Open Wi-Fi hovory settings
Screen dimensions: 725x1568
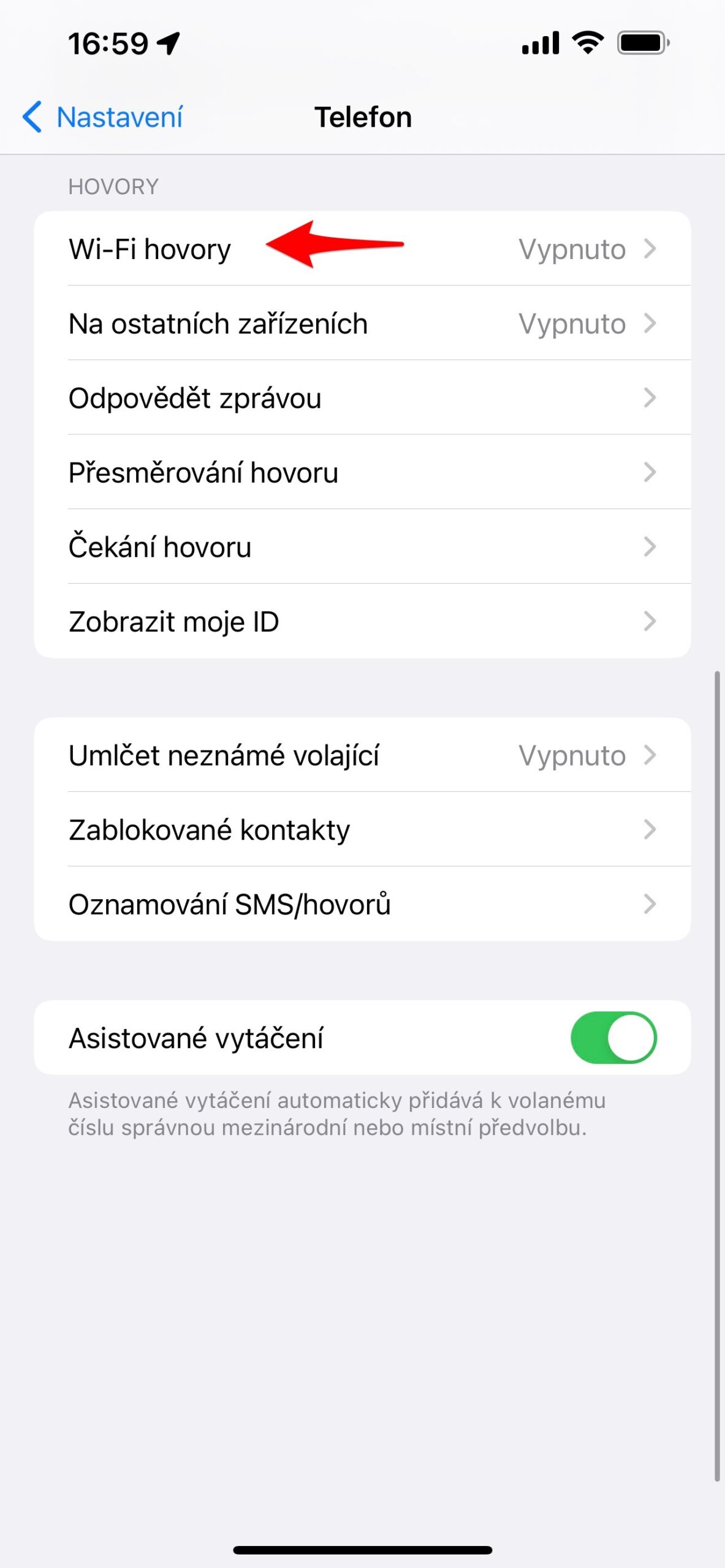click(x=362, y=249)
